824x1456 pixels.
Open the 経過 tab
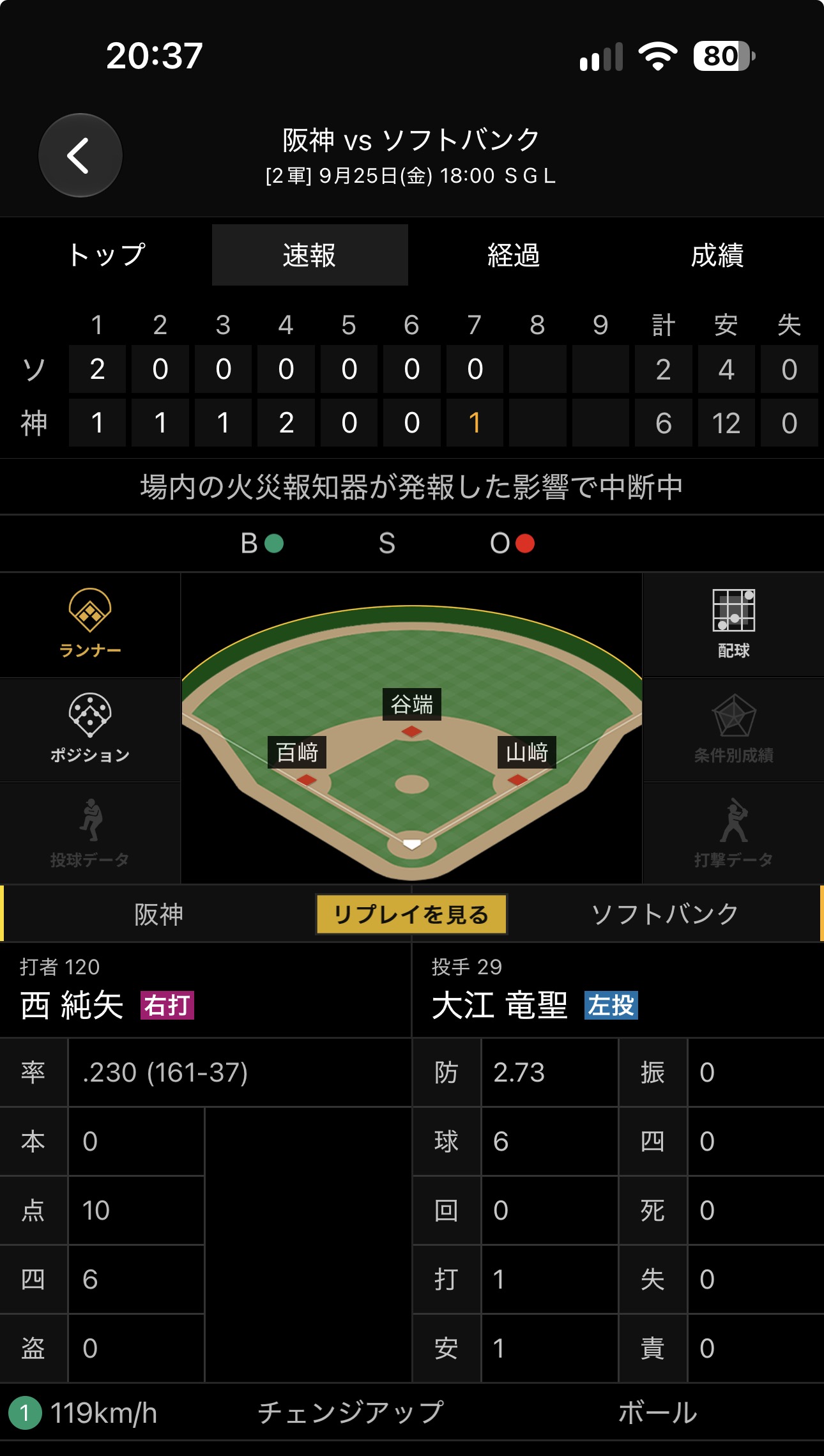pyautogui.click(x=514, y=255)
